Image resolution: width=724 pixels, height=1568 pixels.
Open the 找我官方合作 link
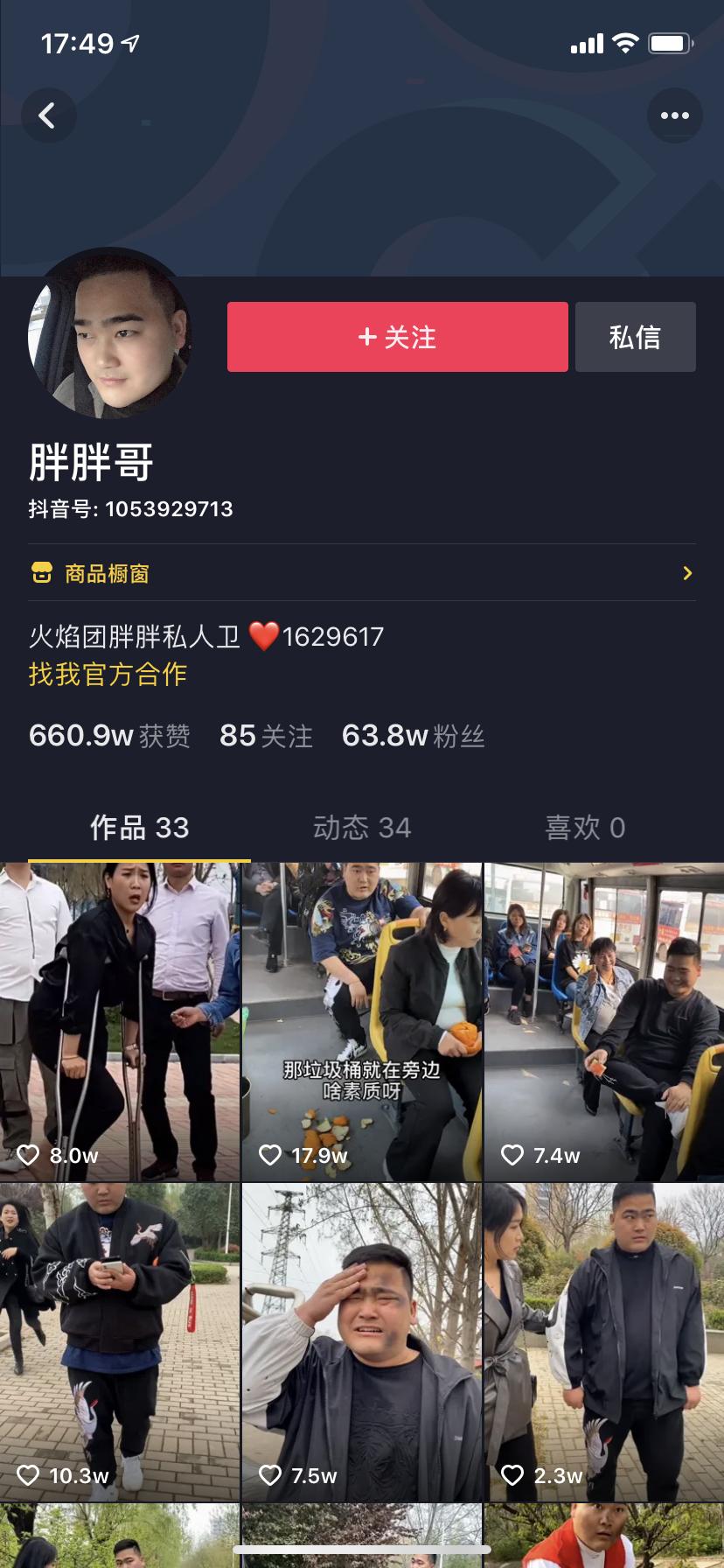(x=107, y=675)
